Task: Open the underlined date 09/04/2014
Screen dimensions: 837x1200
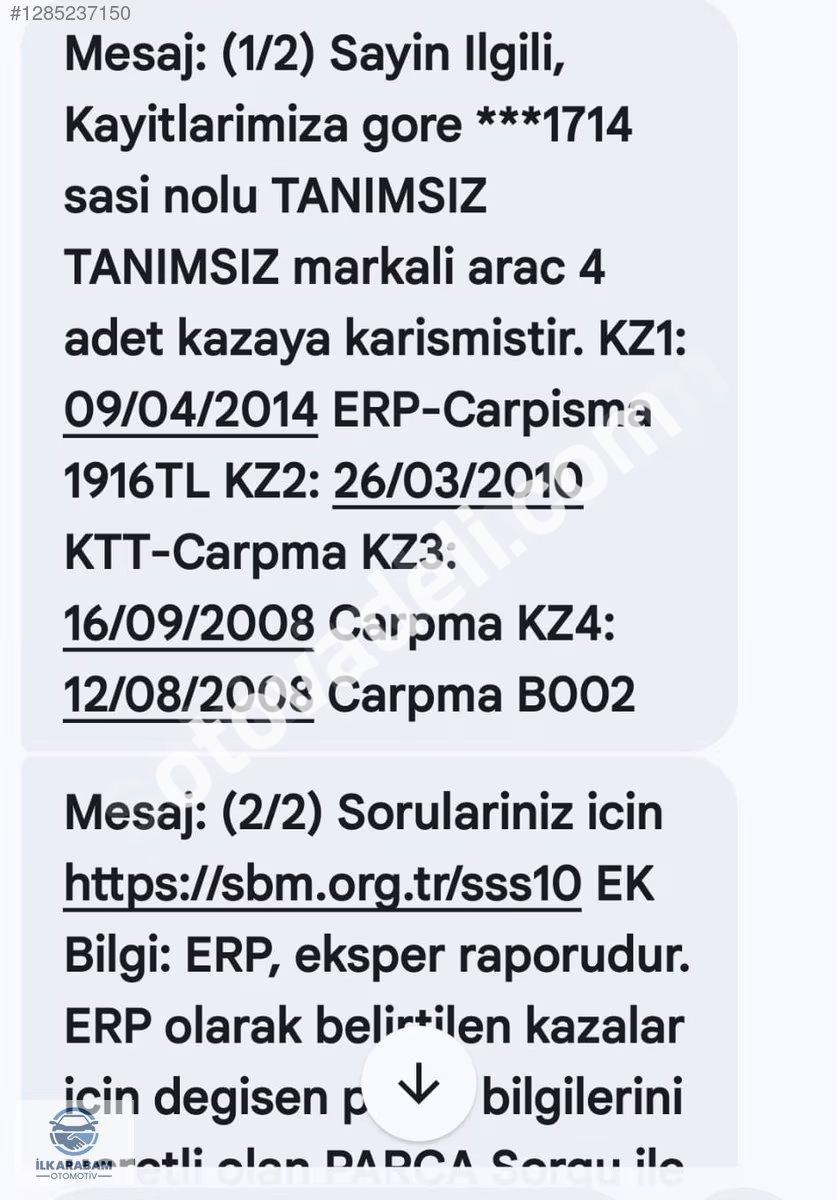Action: point(190,411)
